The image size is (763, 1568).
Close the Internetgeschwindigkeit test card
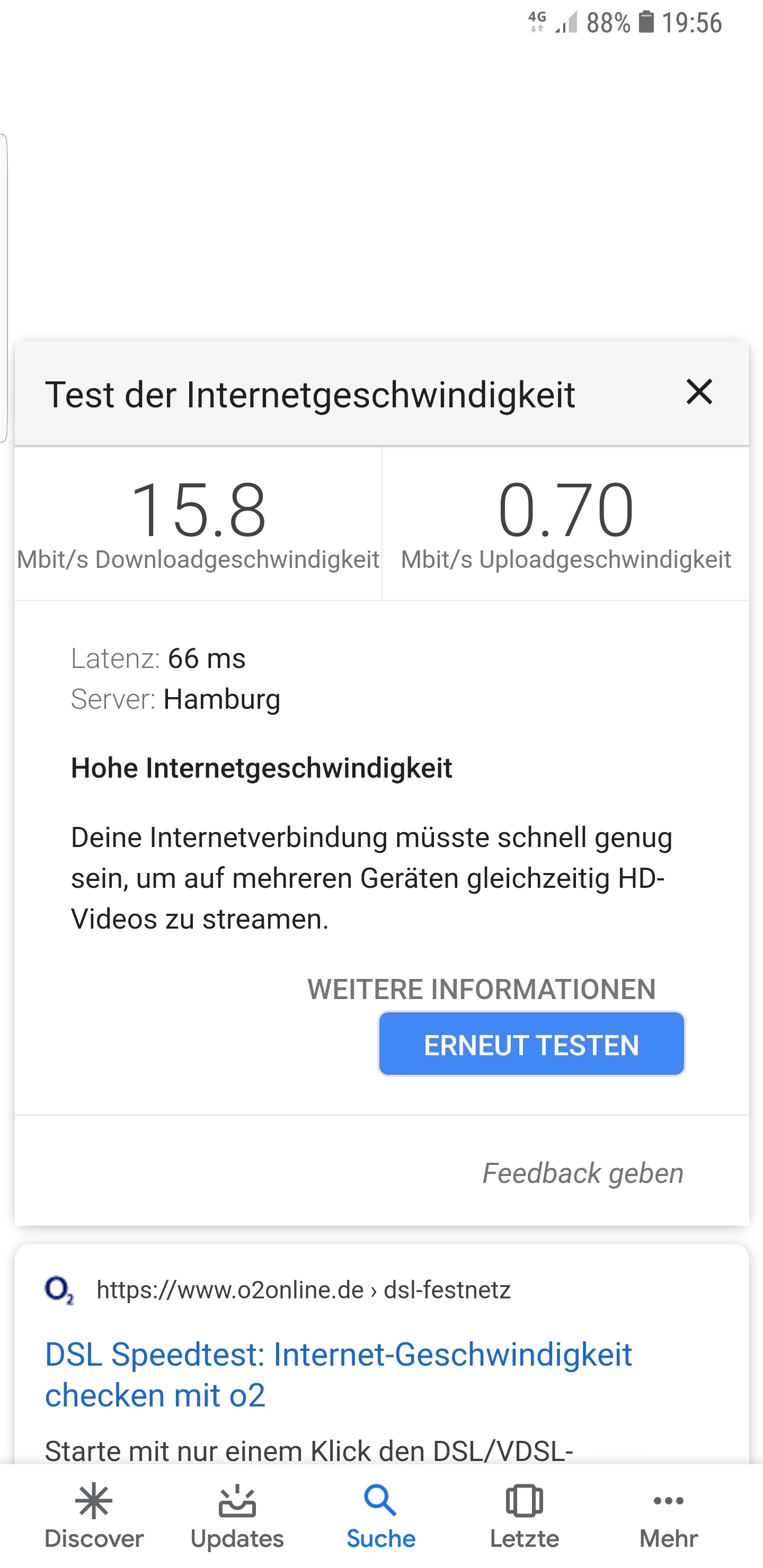pyautogui.click(x=699, y=392)
